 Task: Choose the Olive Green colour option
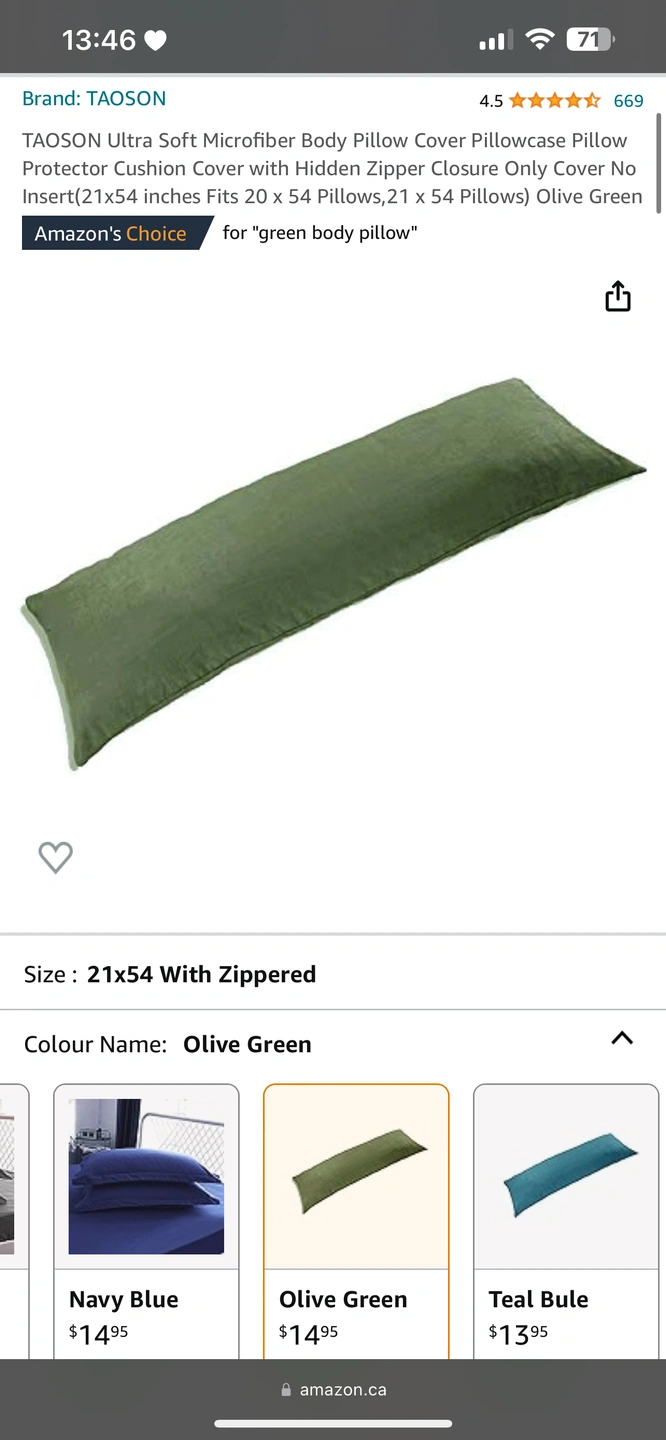coord(356,1220)
